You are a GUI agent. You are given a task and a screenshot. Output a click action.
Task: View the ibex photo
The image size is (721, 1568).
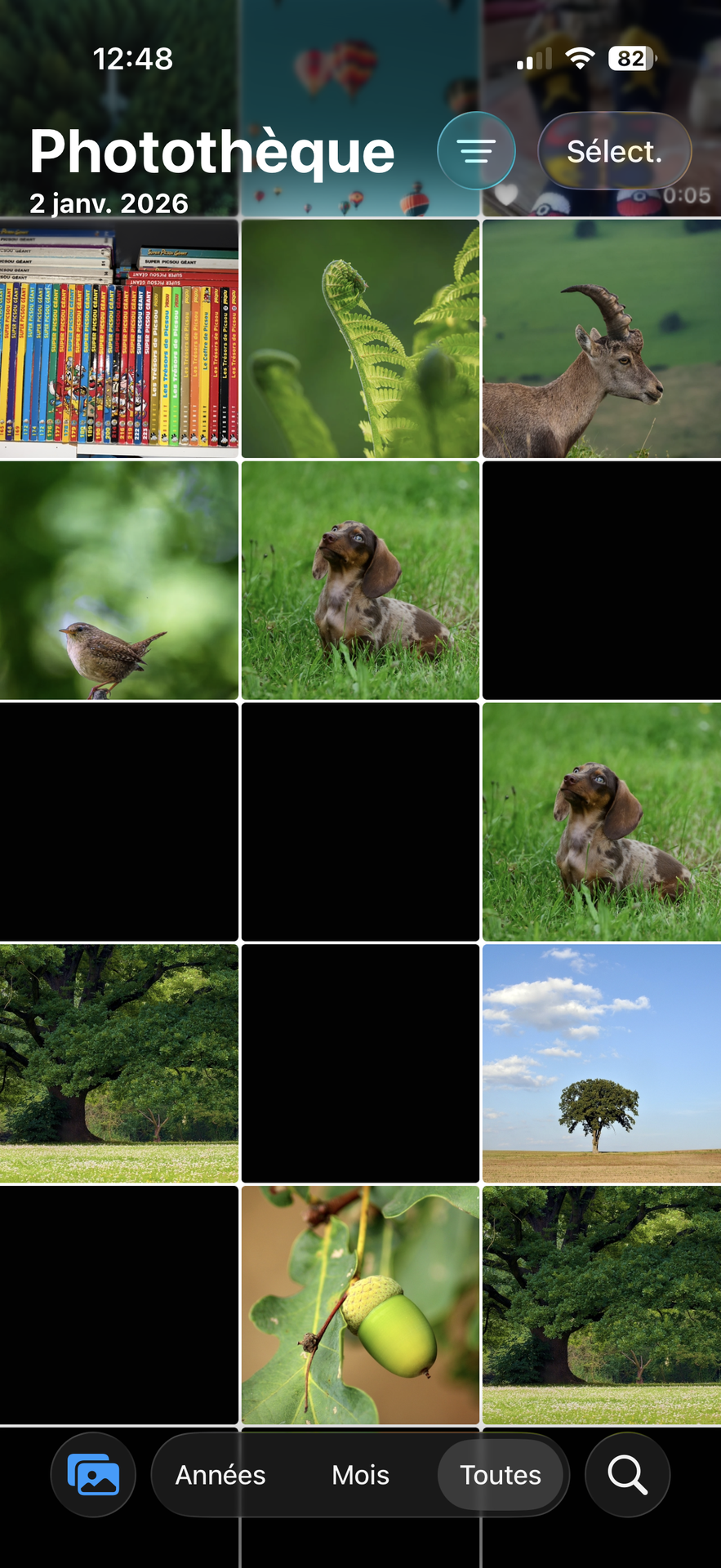(x=602, y=338)
